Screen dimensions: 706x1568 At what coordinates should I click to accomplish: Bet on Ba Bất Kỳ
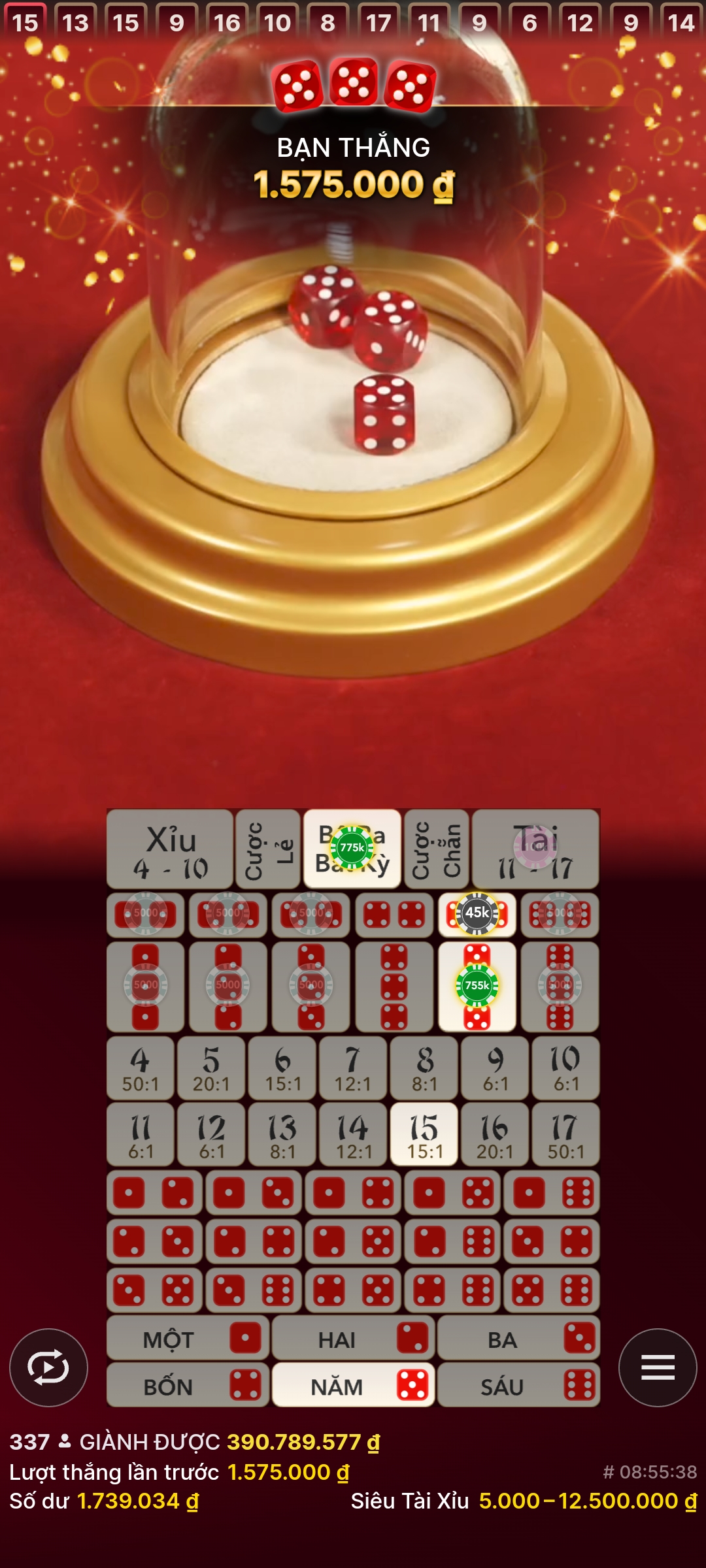tap(352, 849)
